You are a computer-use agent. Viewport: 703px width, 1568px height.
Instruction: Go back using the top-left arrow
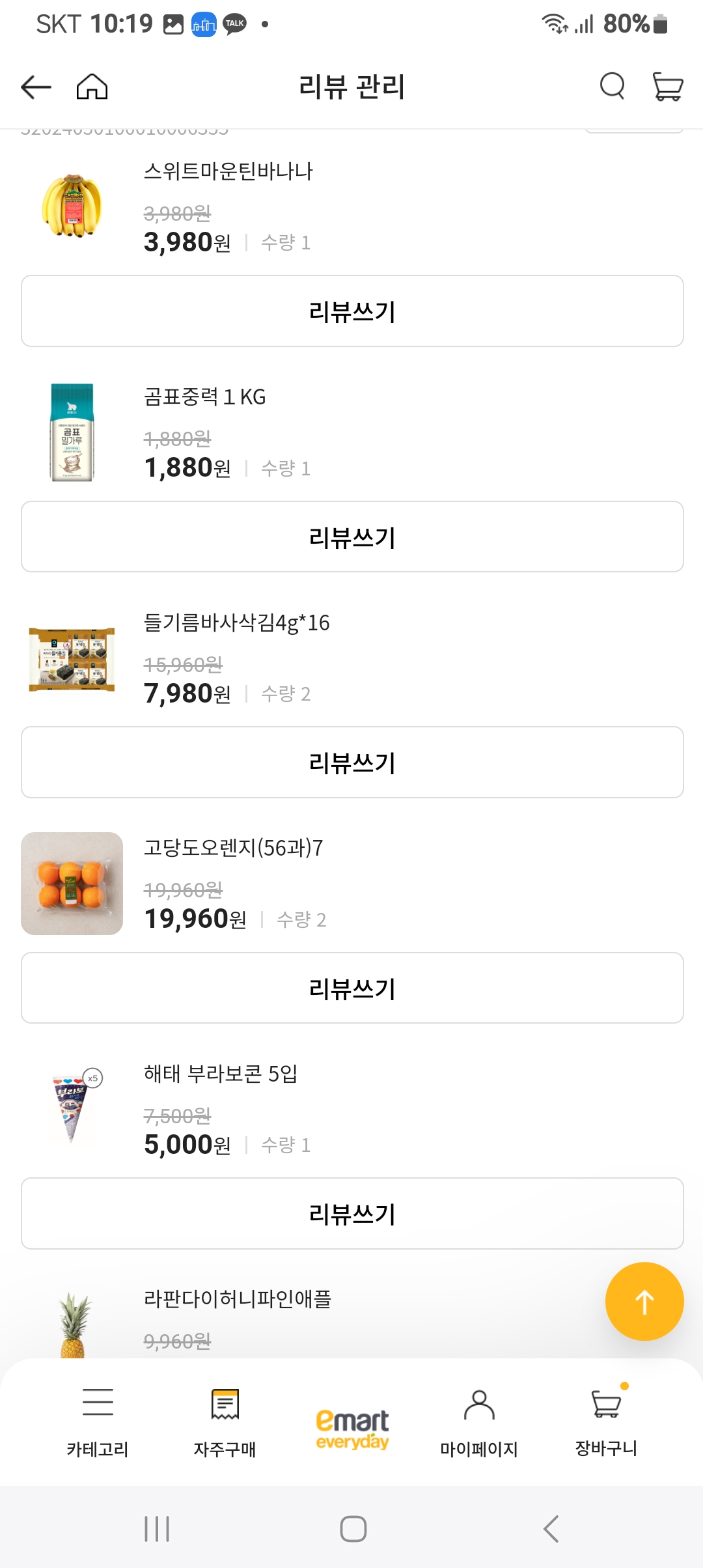tap(34, 87)
